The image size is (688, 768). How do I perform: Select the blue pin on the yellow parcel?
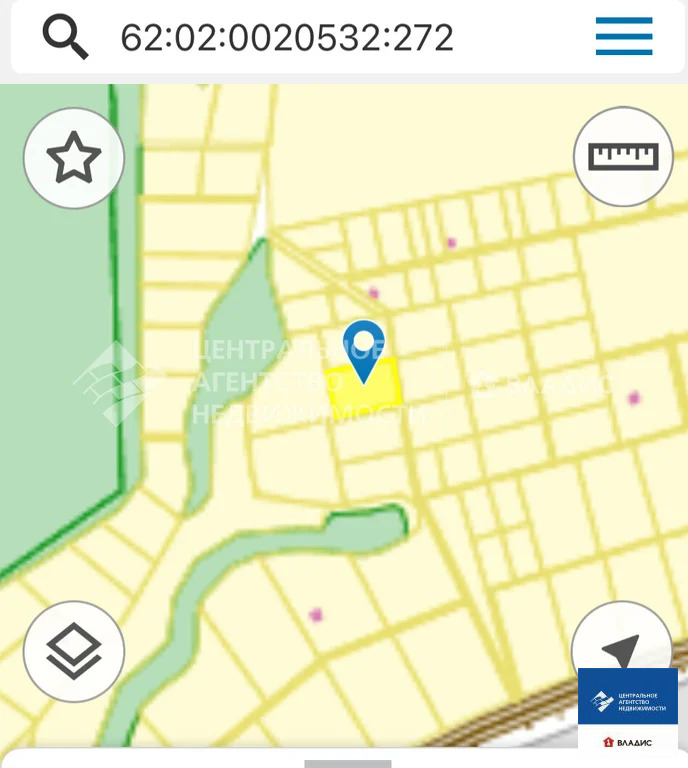364,349
